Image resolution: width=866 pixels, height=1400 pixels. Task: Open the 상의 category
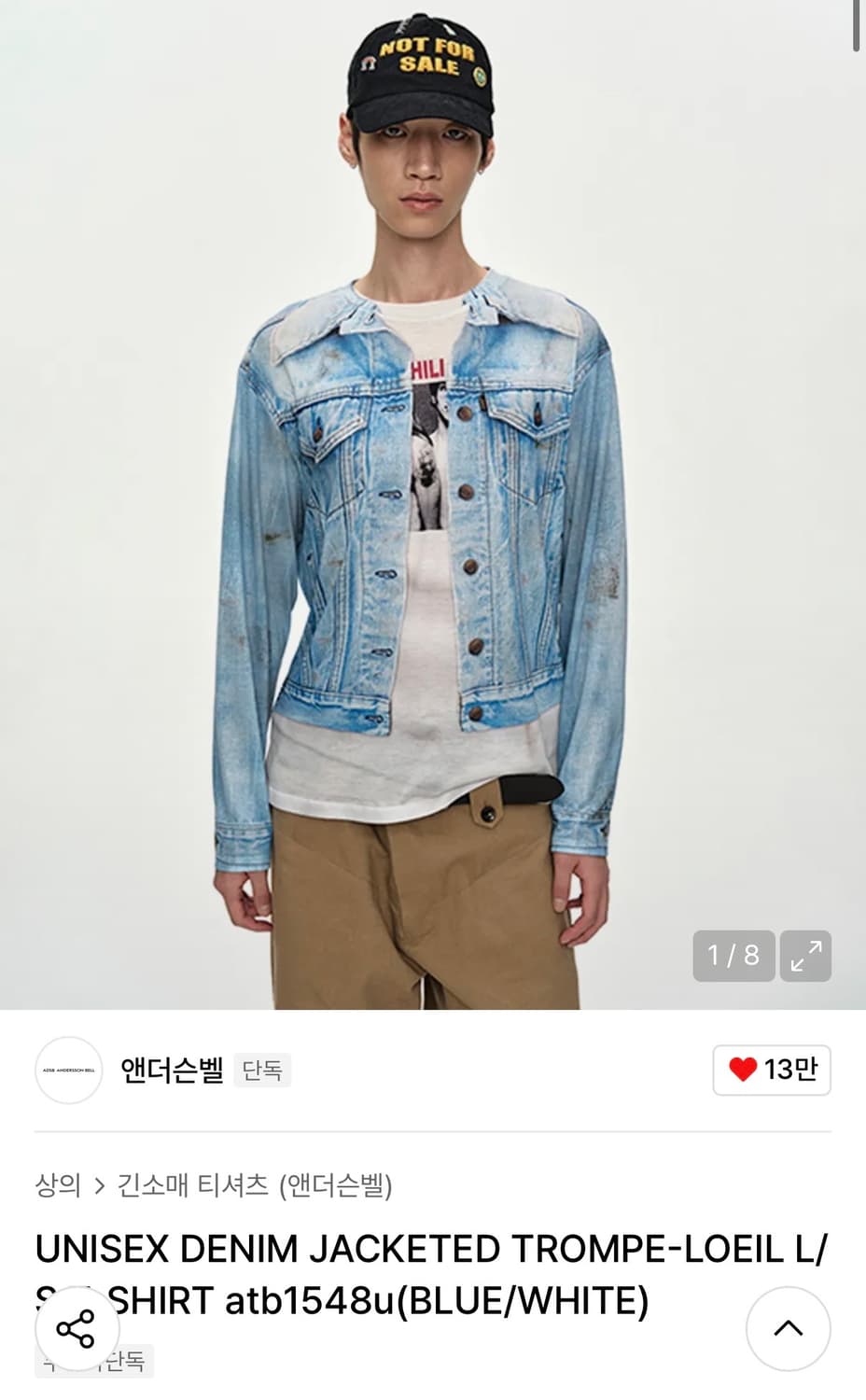coord(58,1183)
